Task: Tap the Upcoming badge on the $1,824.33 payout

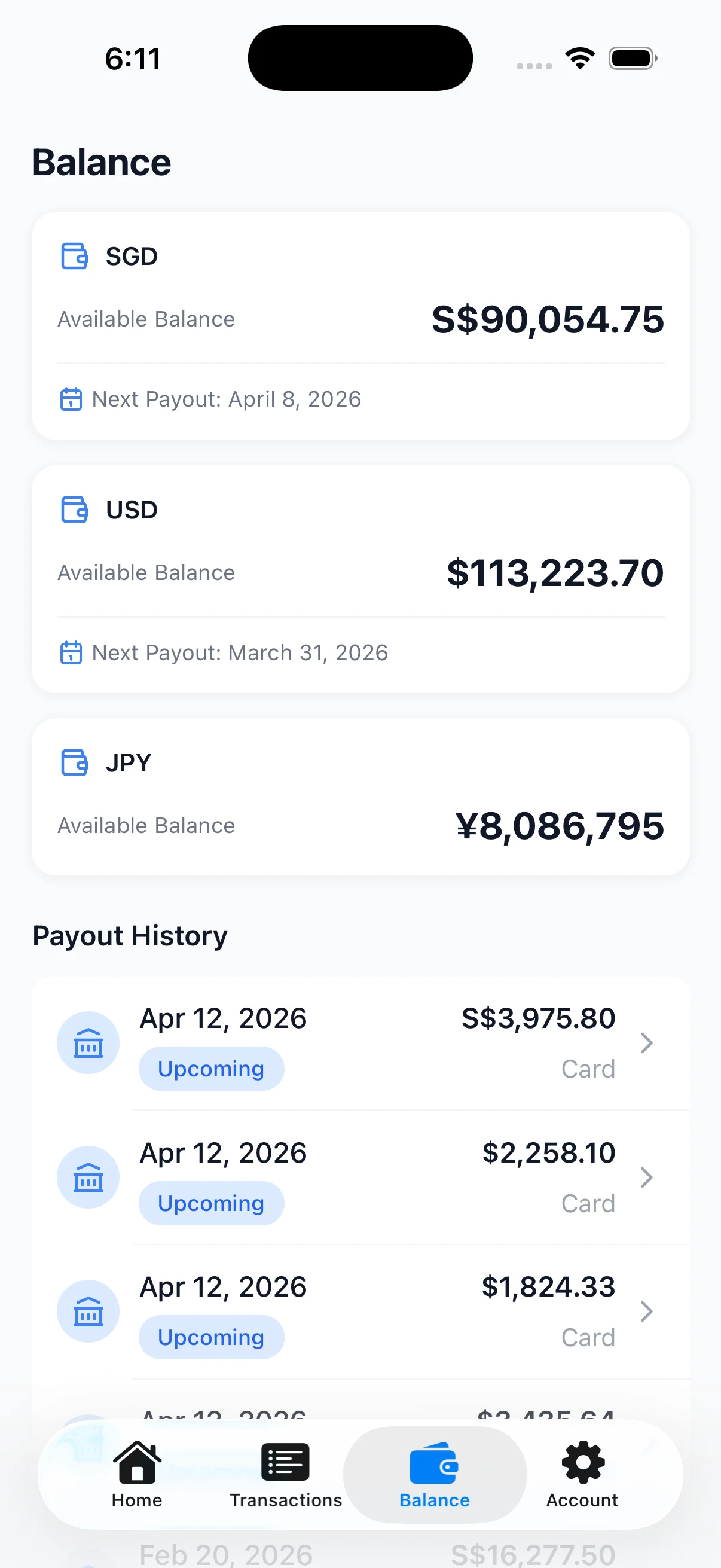Action: click(x=210, y=1337)
